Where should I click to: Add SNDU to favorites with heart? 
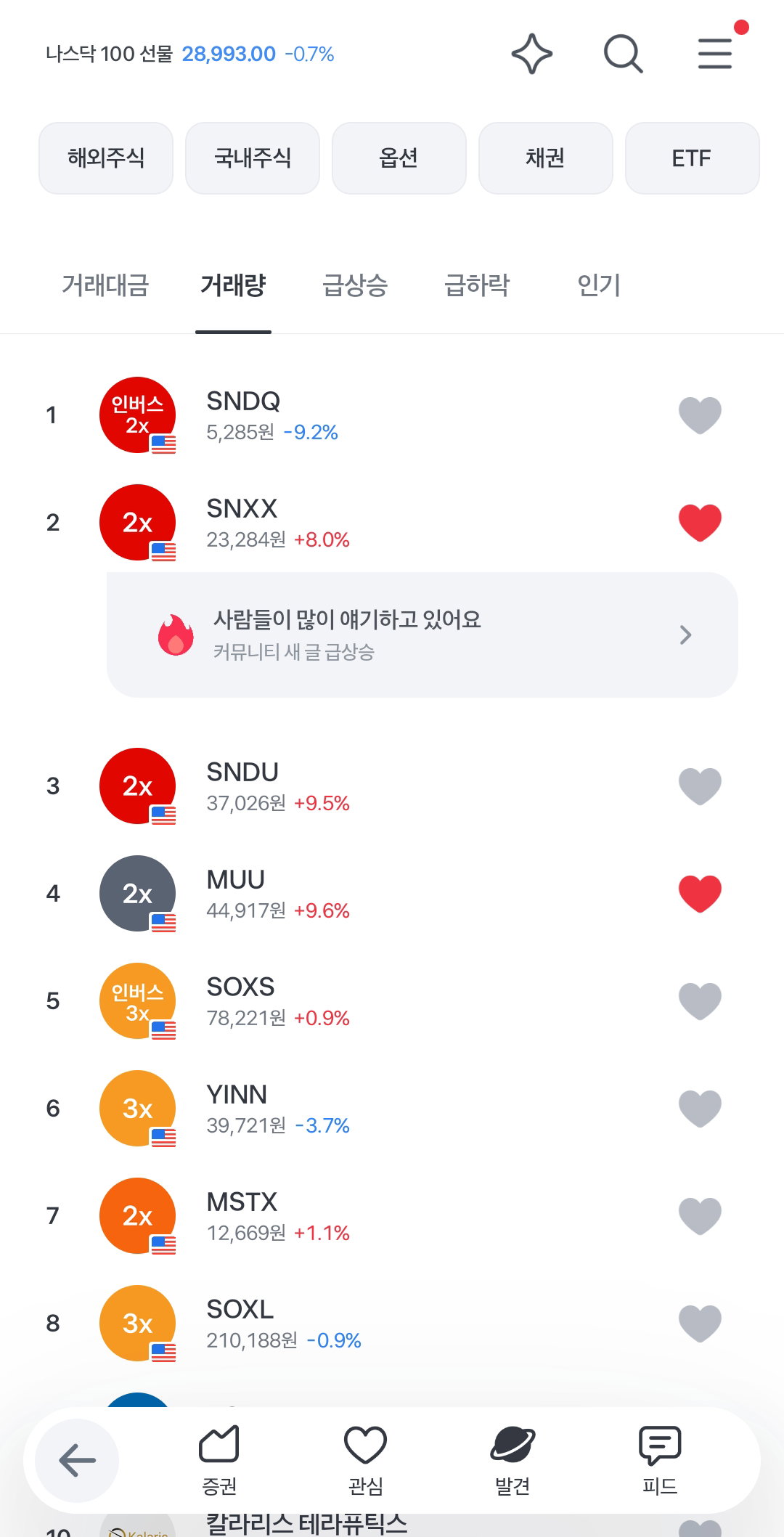pos(700,786)
